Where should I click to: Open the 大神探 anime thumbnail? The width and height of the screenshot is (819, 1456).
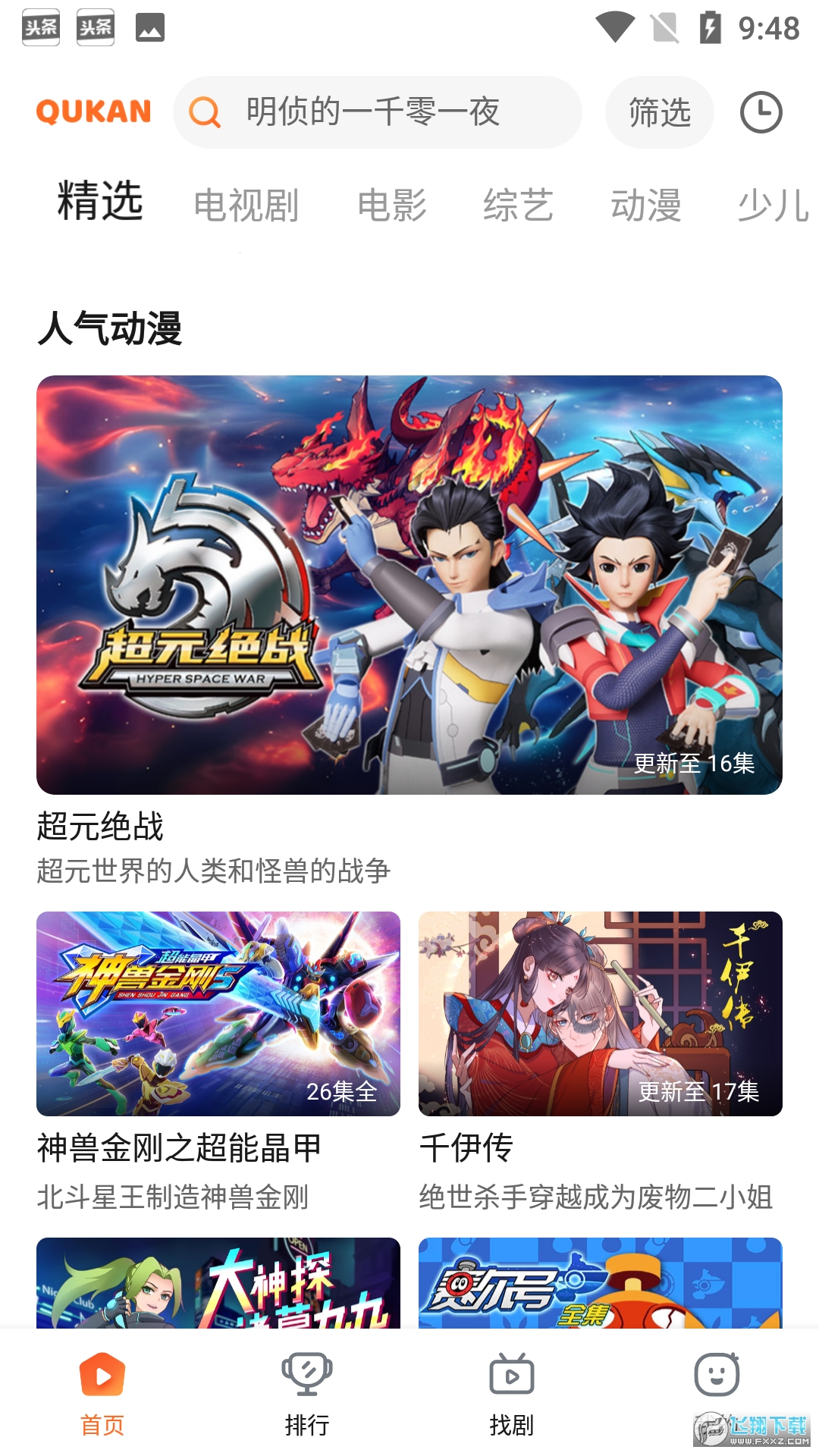[218, 1283]
